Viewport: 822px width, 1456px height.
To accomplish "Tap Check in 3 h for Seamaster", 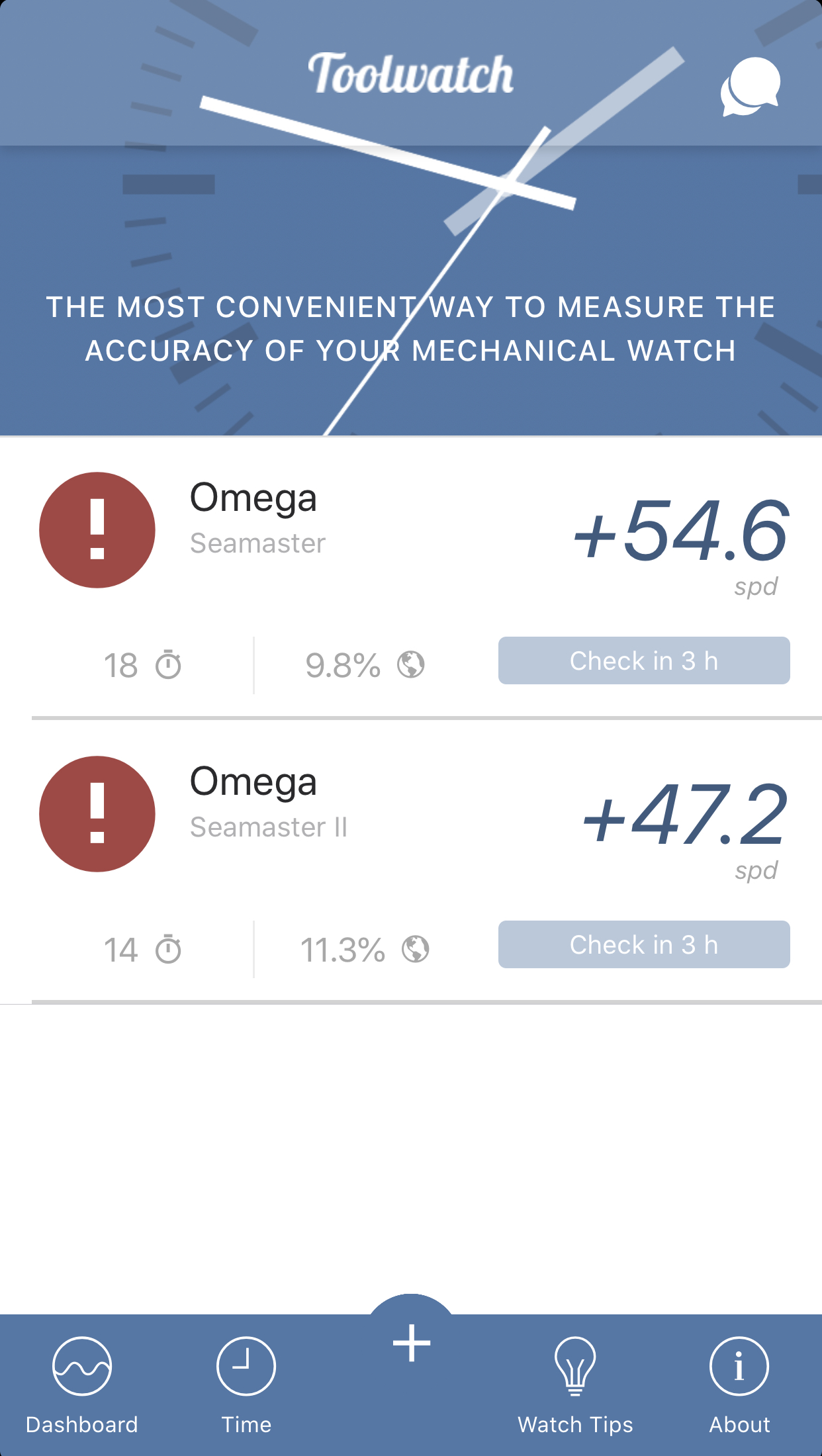I will tap(643, 660).
